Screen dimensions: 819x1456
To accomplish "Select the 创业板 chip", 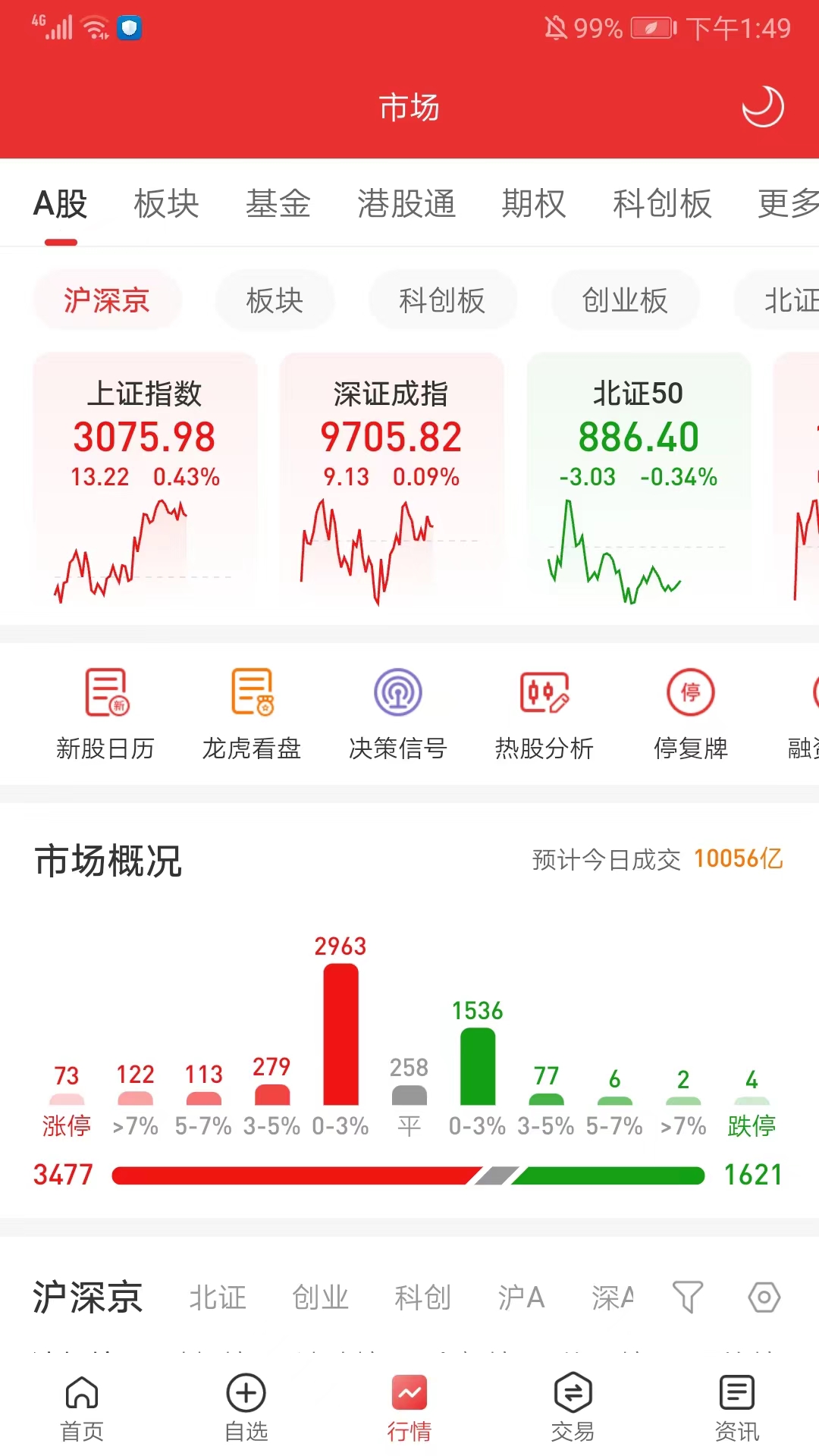I will pyautogui.click(x=624, y=300).
